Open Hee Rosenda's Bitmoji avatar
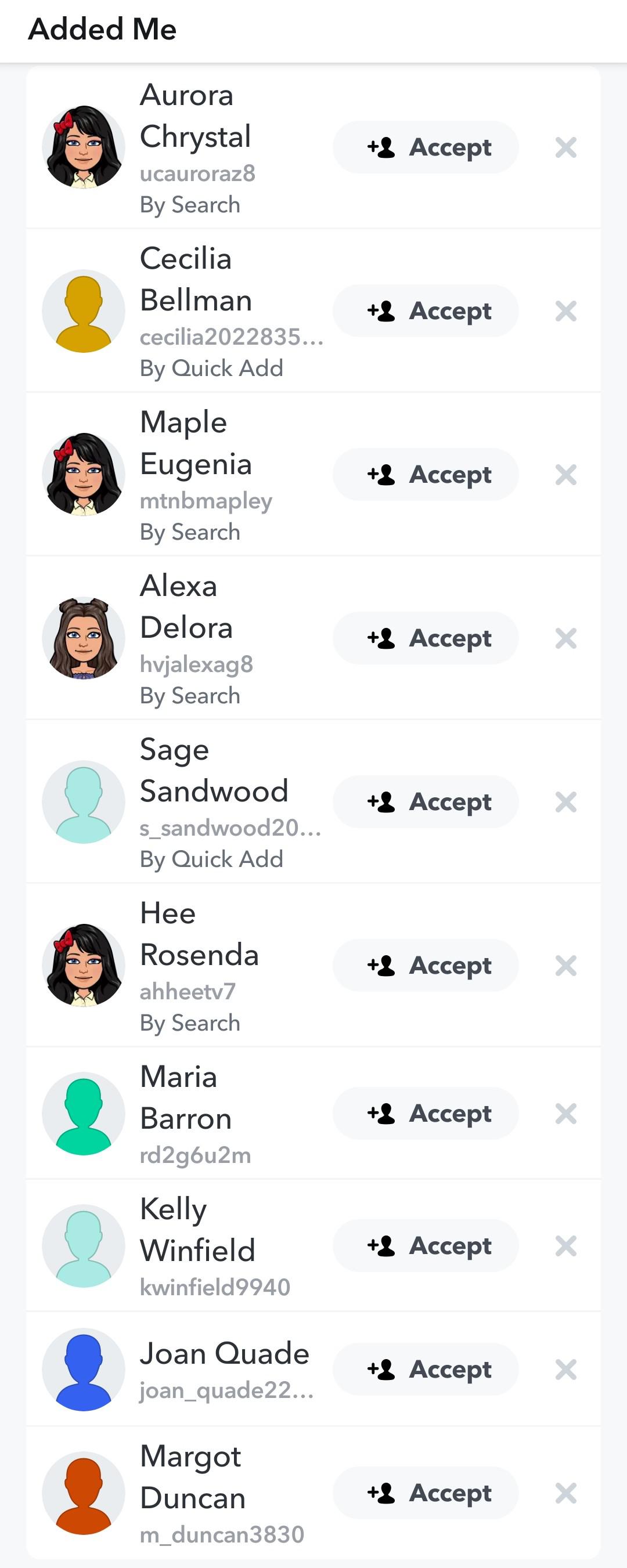 (84, 965)
